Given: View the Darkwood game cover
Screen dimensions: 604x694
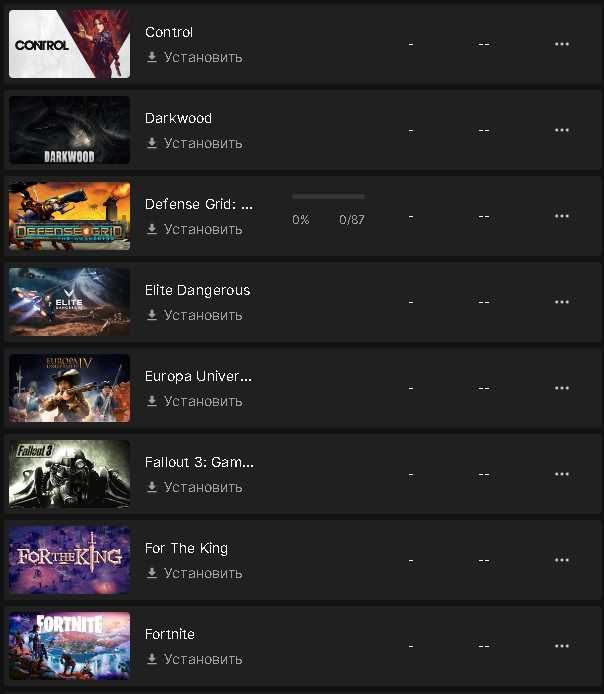Looking at the screenshot, I should tap(69, 130).
